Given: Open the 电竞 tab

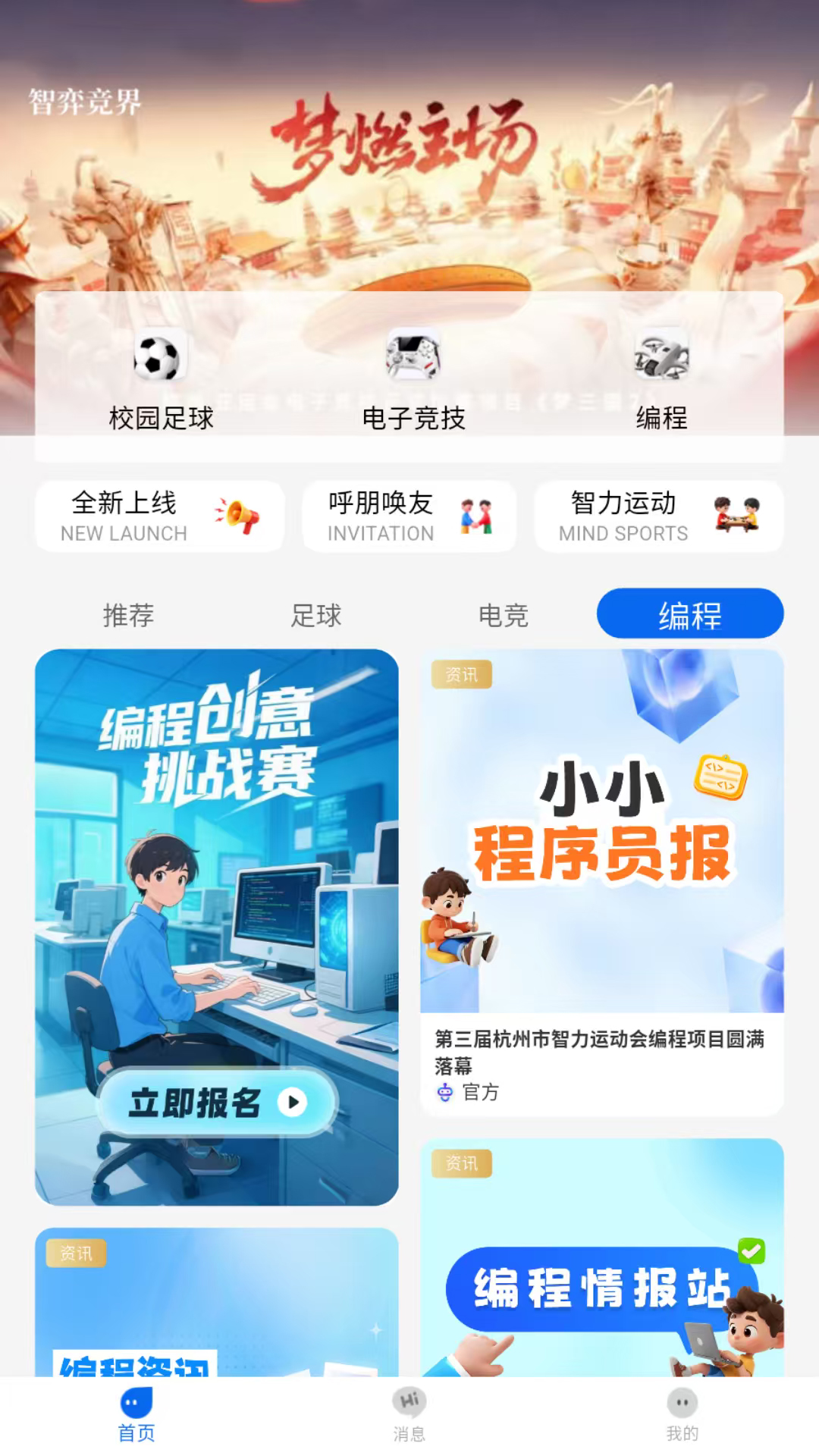Looking at the screenshot, I should pyautogui.click(x=503, y=616).
